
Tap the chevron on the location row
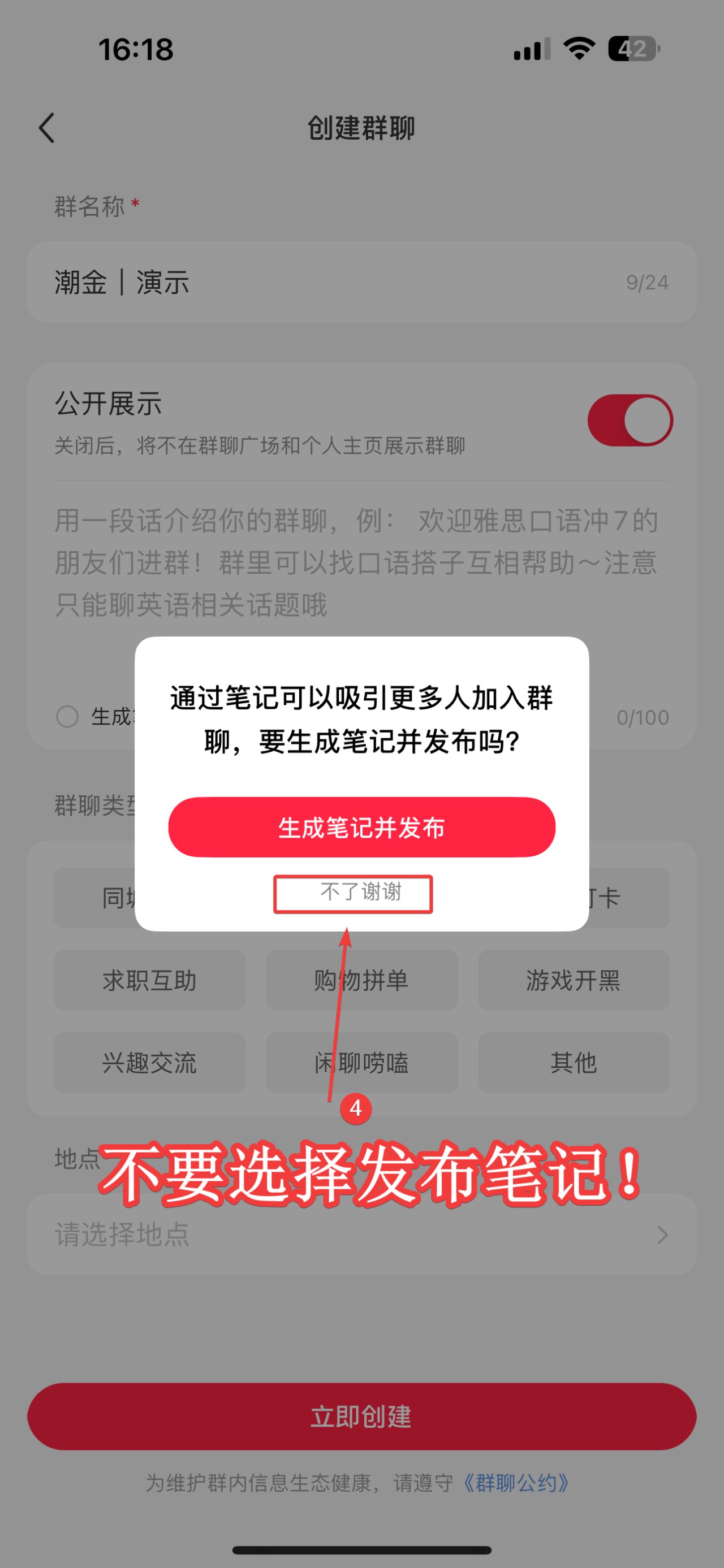coord(665,1235)
